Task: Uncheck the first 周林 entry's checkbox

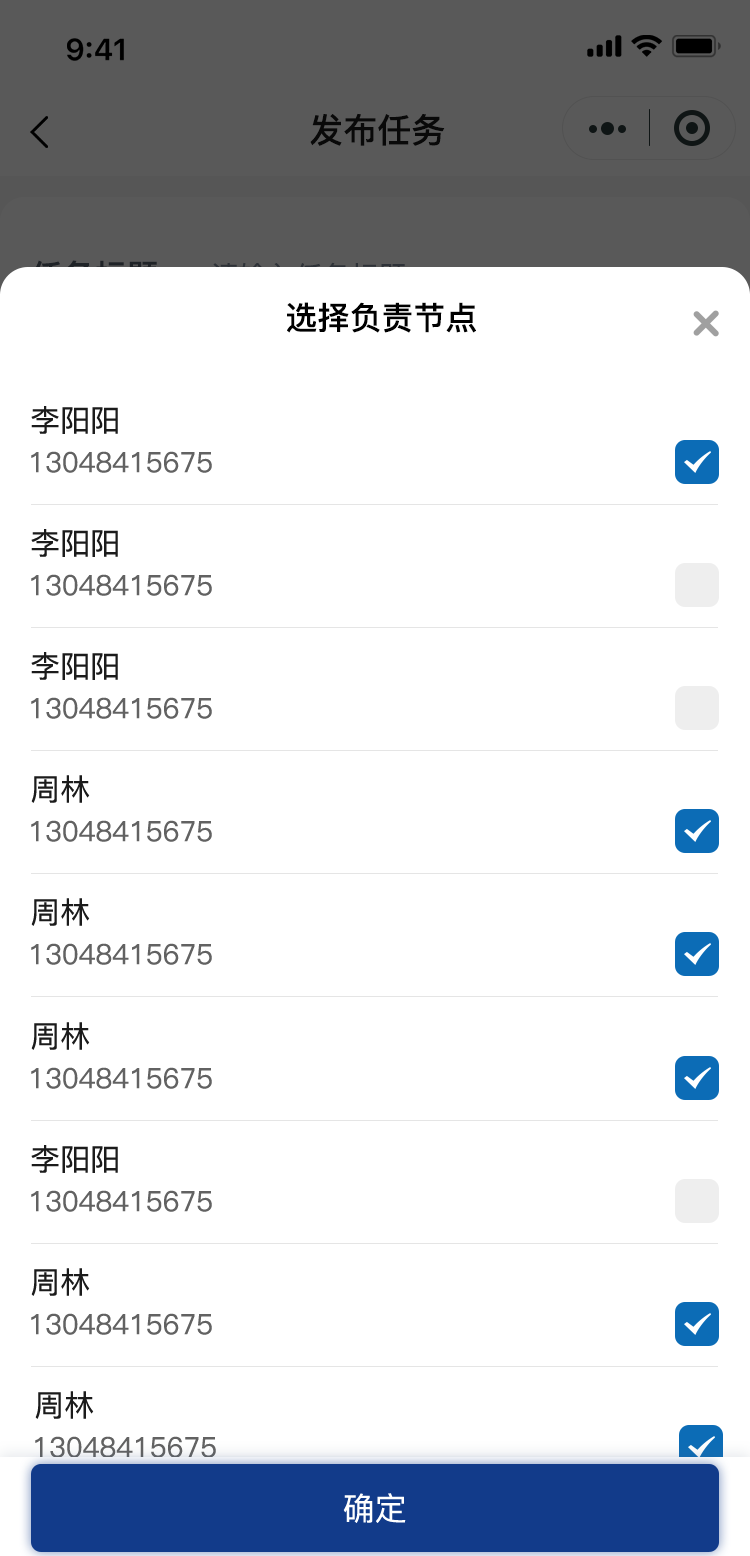Action: pos(697,831)
